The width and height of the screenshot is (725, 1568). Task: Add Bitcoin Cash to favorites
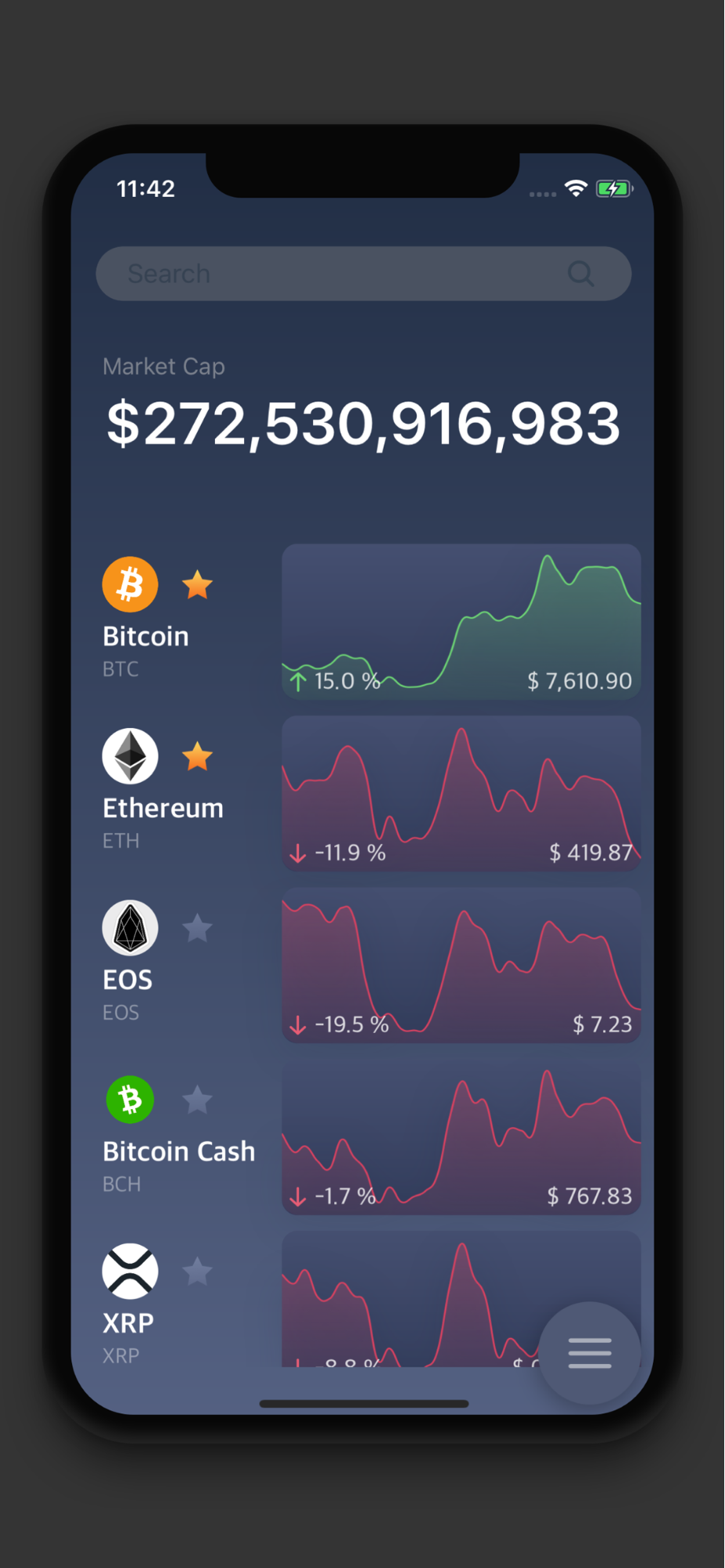[197, 1100]
